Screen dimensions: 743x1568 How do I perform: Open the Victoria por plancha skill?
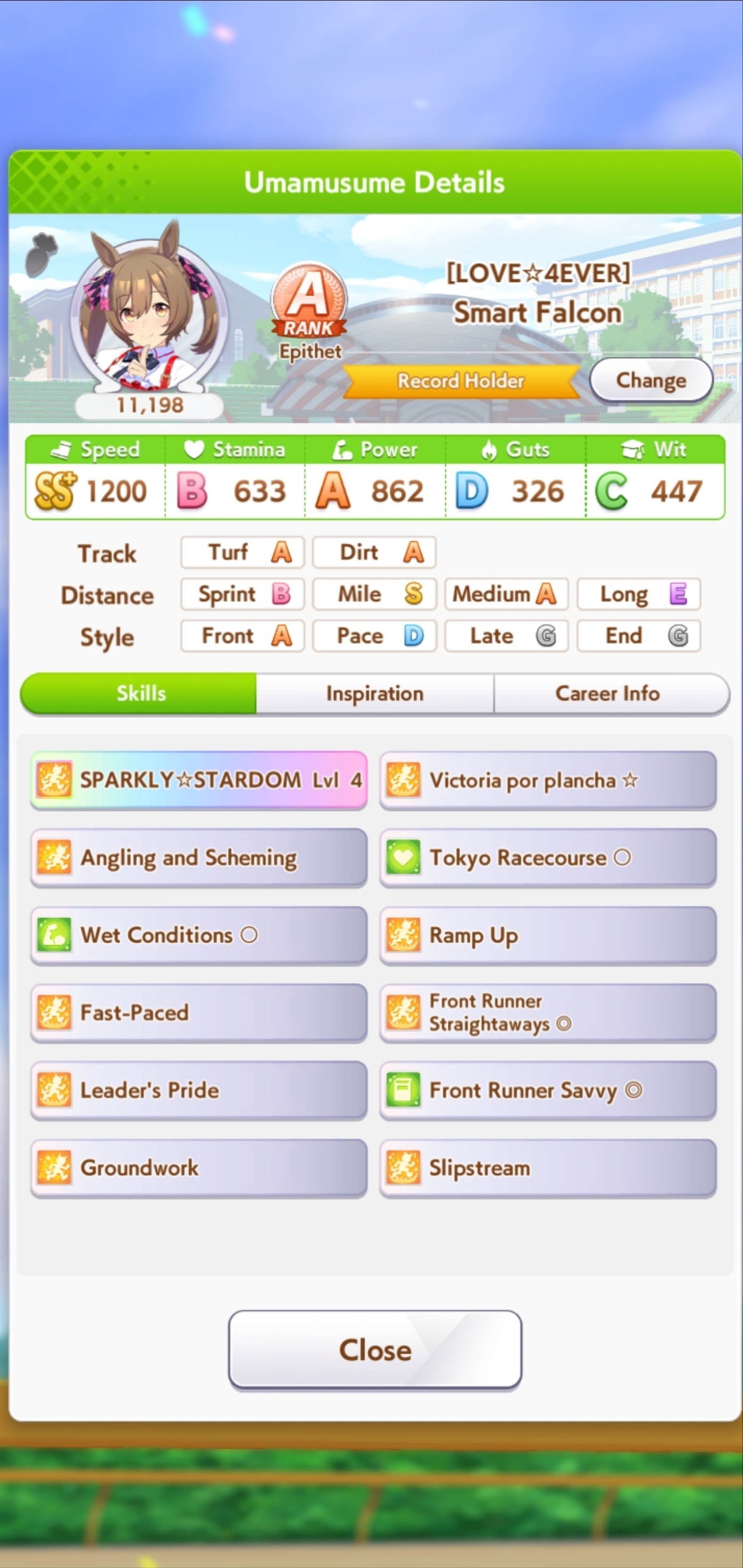click(x=548, y=780)
